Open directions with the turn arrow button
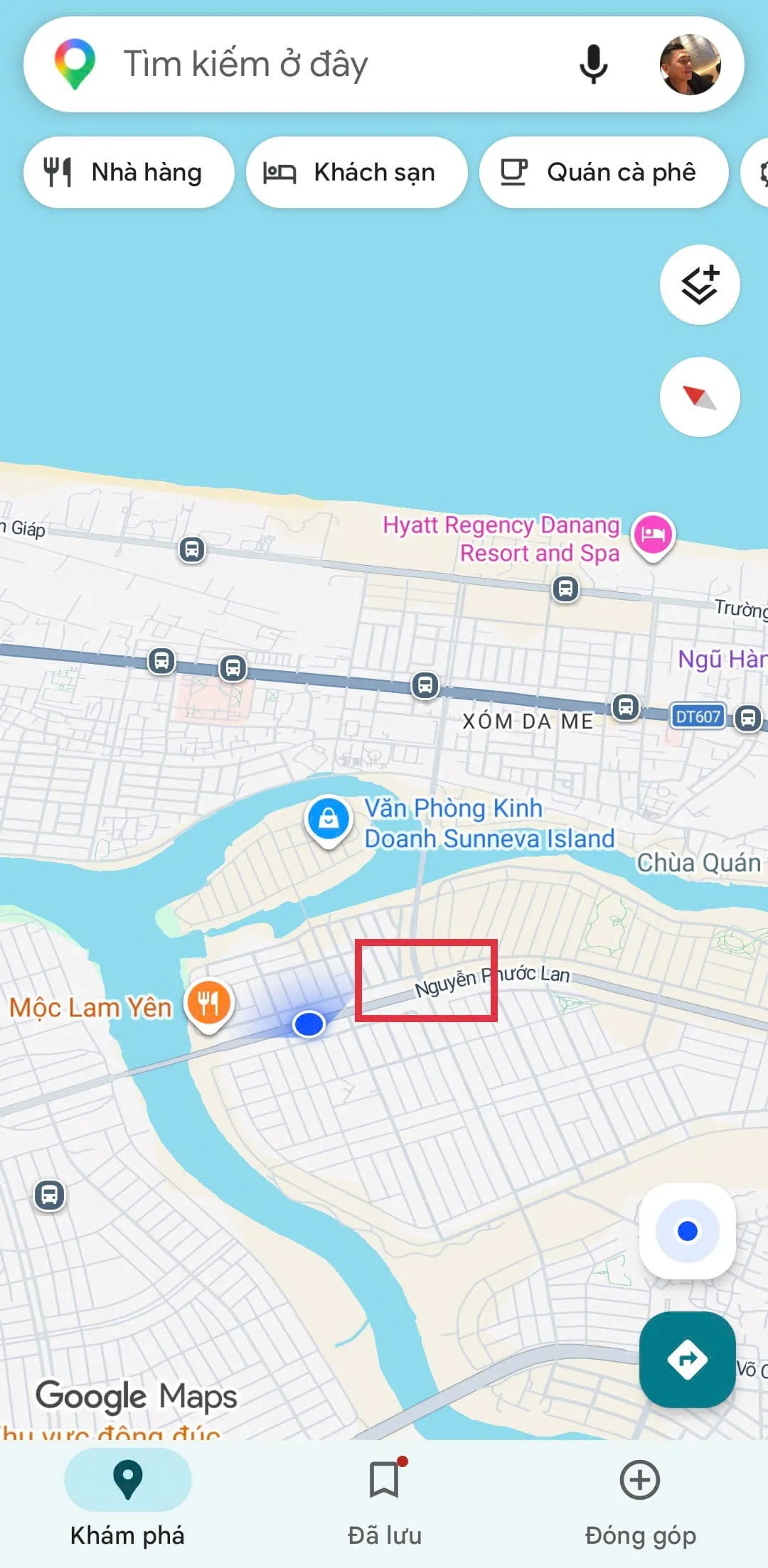The height and width of the screenshot is (1568, 768). point(687,1360)
